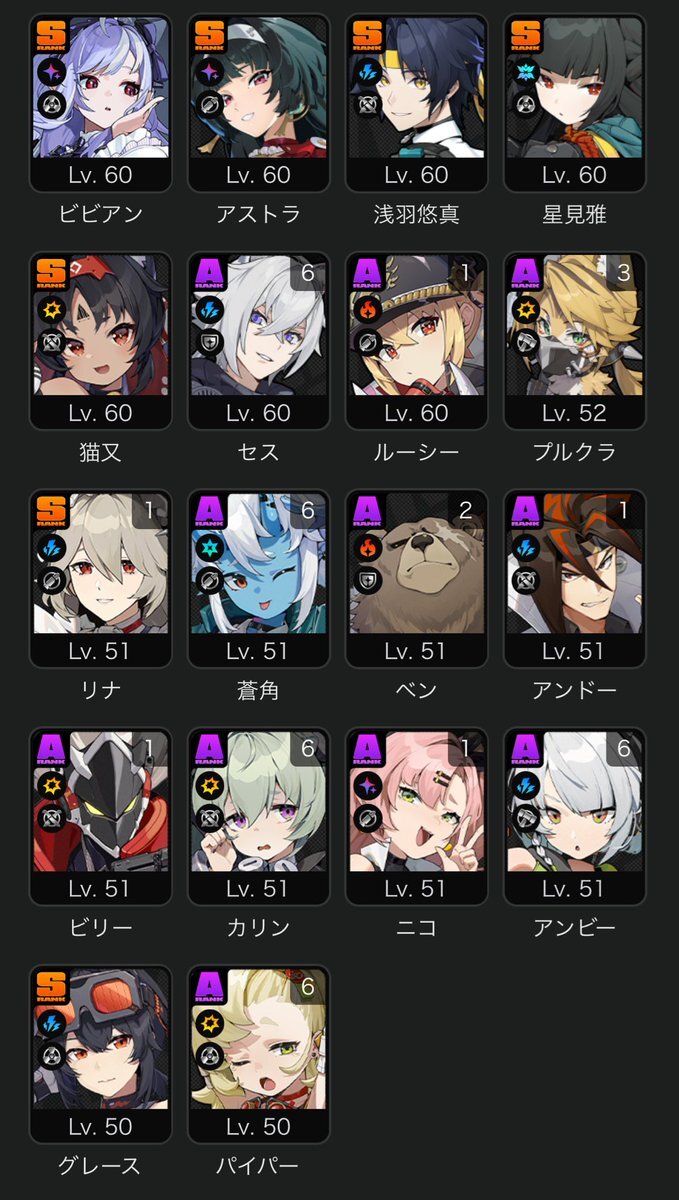View プルクラ Lv. 52 card
Screen dimensions: 679x1200
point(574,340)
